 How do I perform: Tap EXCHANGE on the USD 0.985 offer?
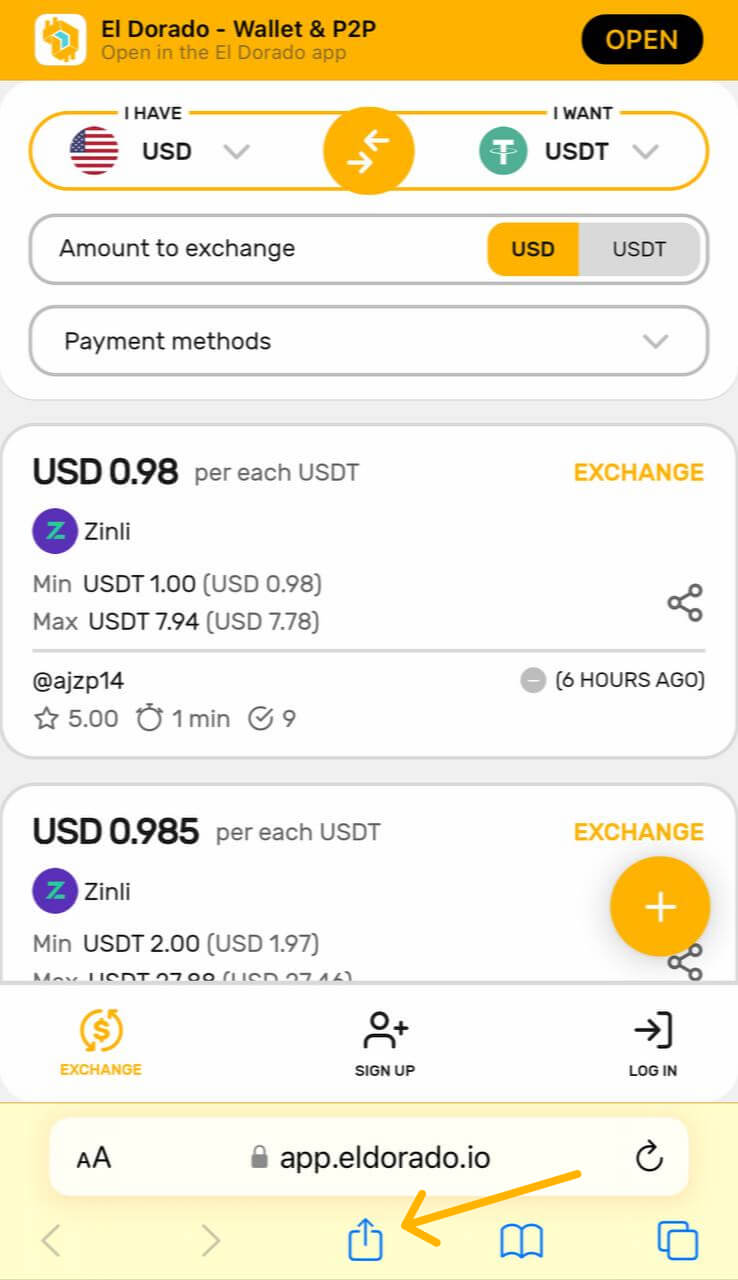click(x=638, y=832)
